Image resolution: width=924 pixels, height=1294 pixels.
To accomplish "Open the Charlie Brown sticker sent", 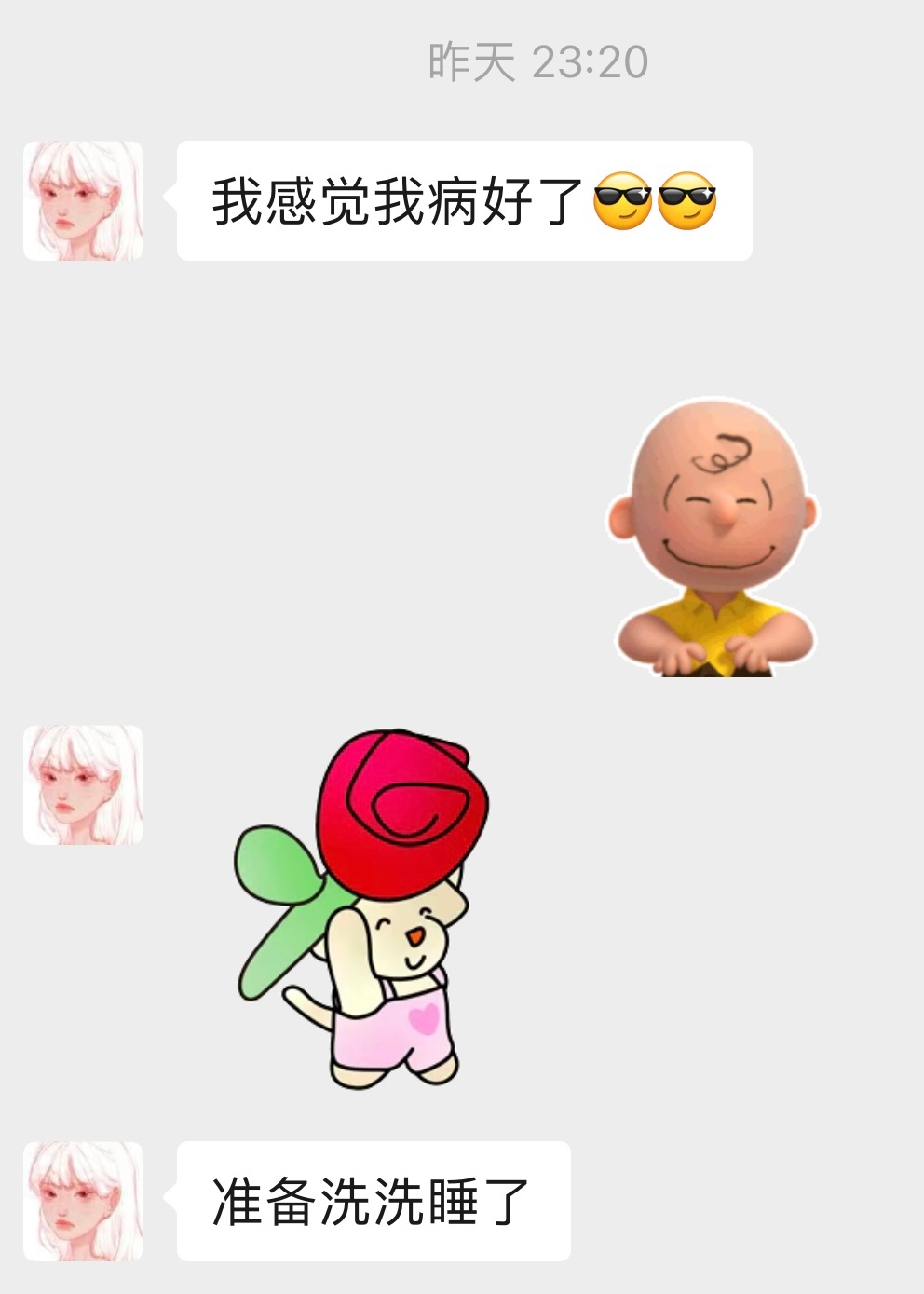I will coord(713,538).
